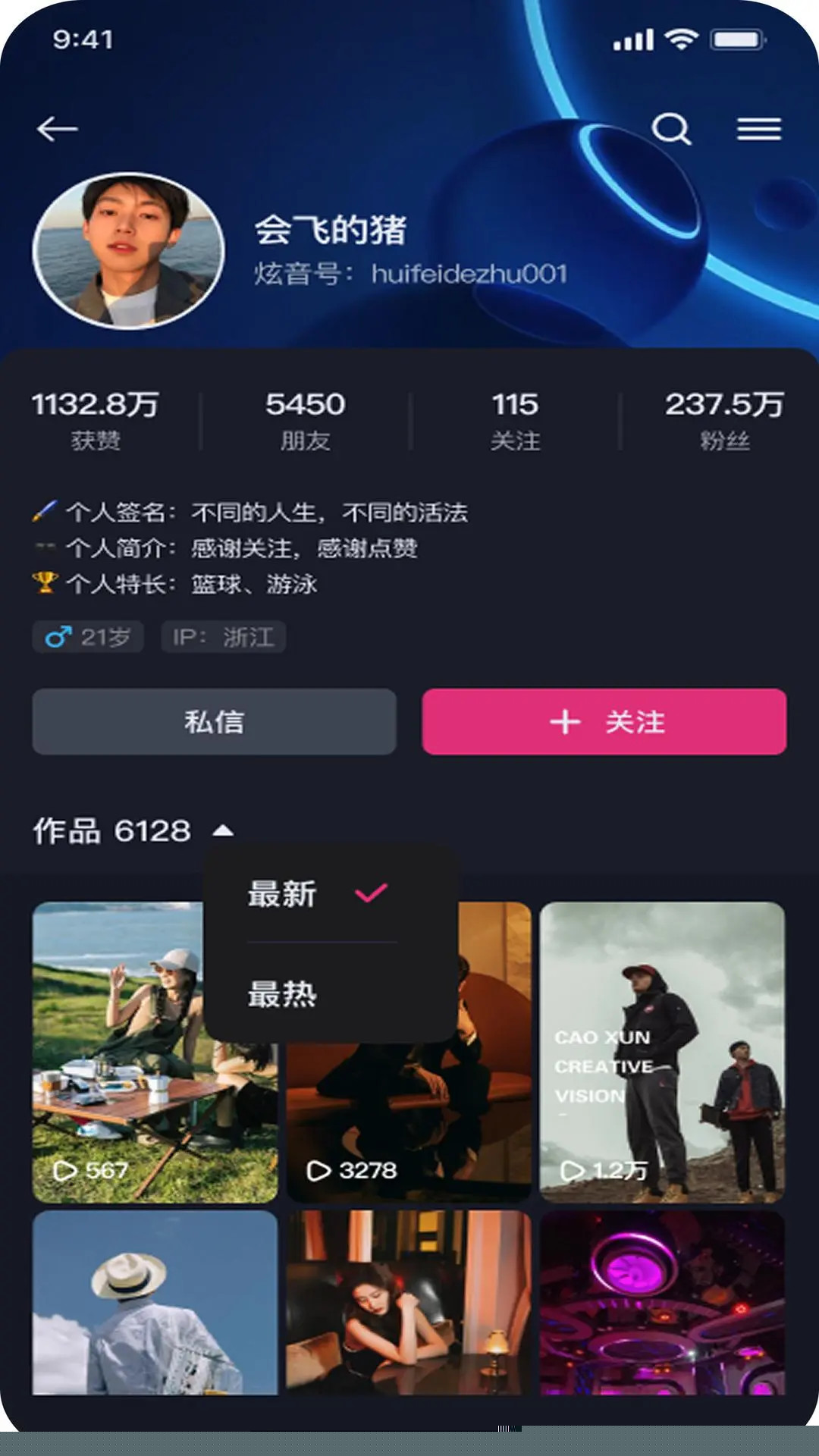Open the 5450 朋友 list
This screenshot has width=819, height=1456.
tap(305, 420)
